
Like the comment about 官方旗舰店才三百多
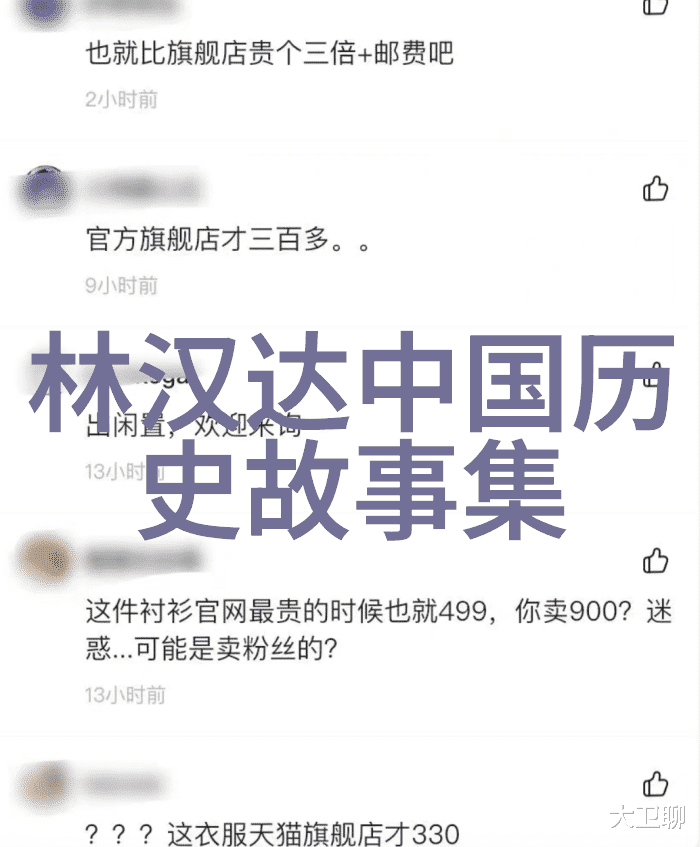click(x=656, y=188)
